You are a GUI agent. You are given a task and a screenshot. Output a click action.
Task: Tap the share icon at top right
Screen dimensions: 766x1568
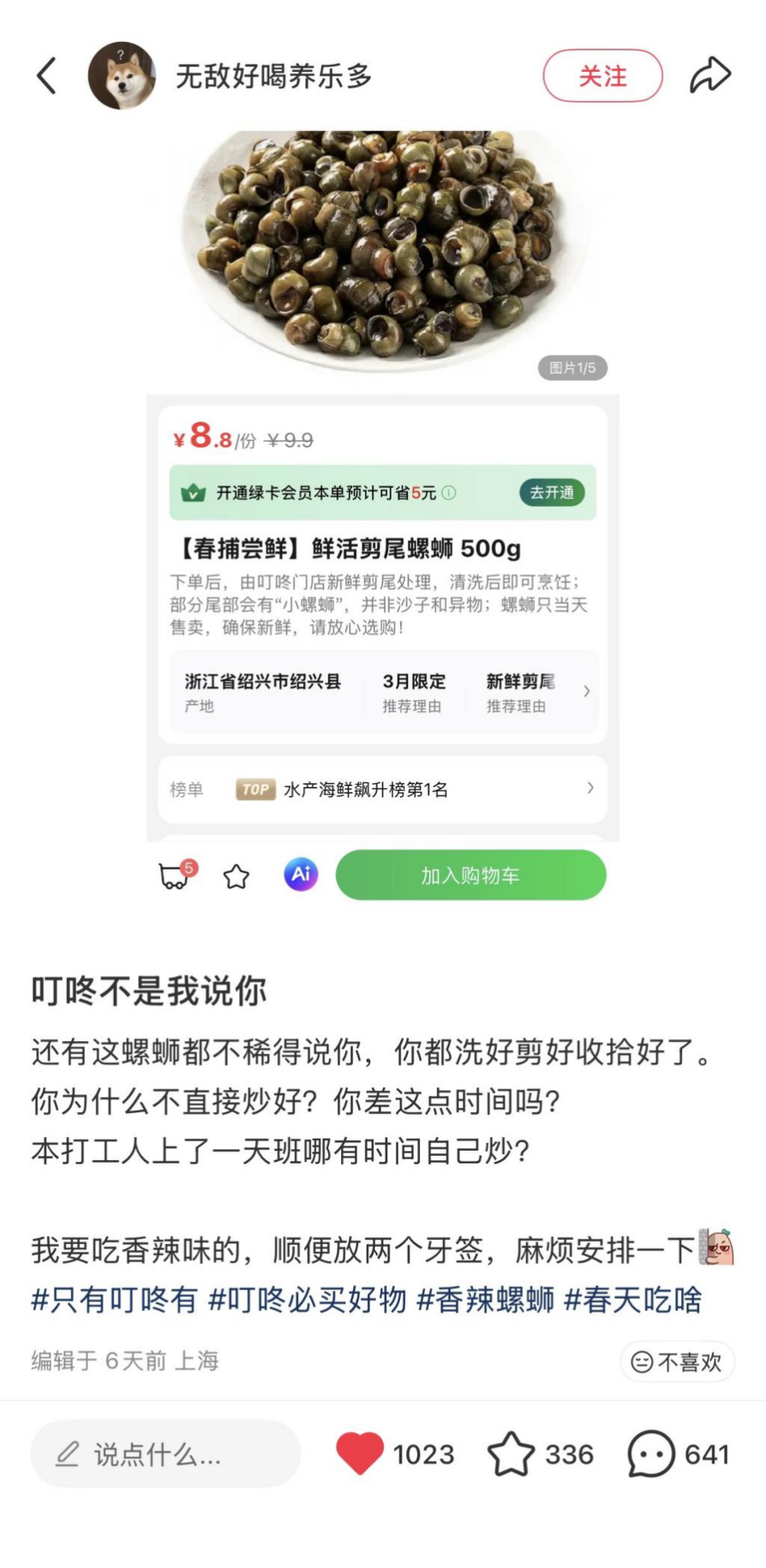point(709,74)
